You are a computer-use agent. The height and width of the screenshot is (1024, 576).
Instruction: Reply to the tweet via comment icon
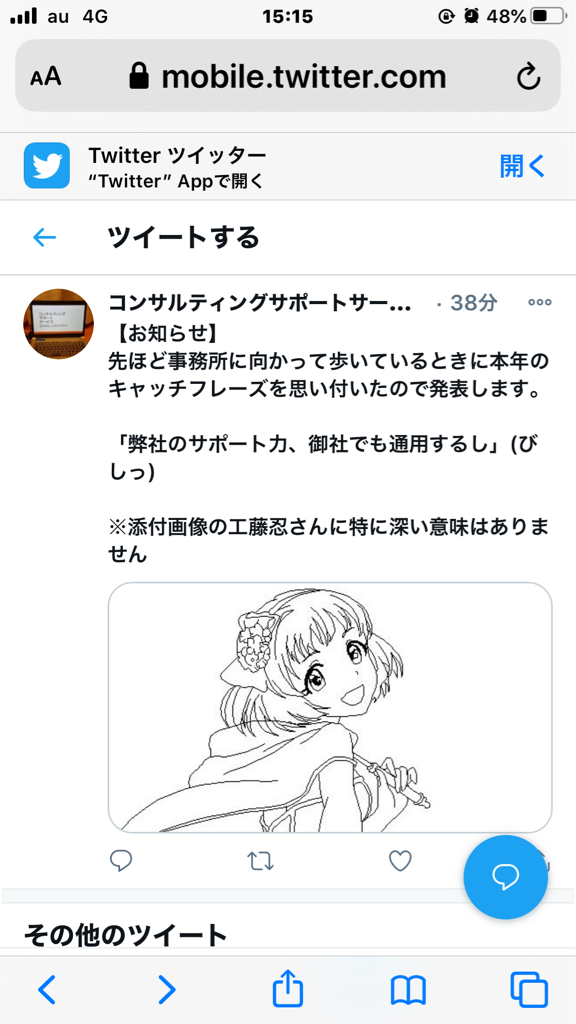[x=121, y=861]
